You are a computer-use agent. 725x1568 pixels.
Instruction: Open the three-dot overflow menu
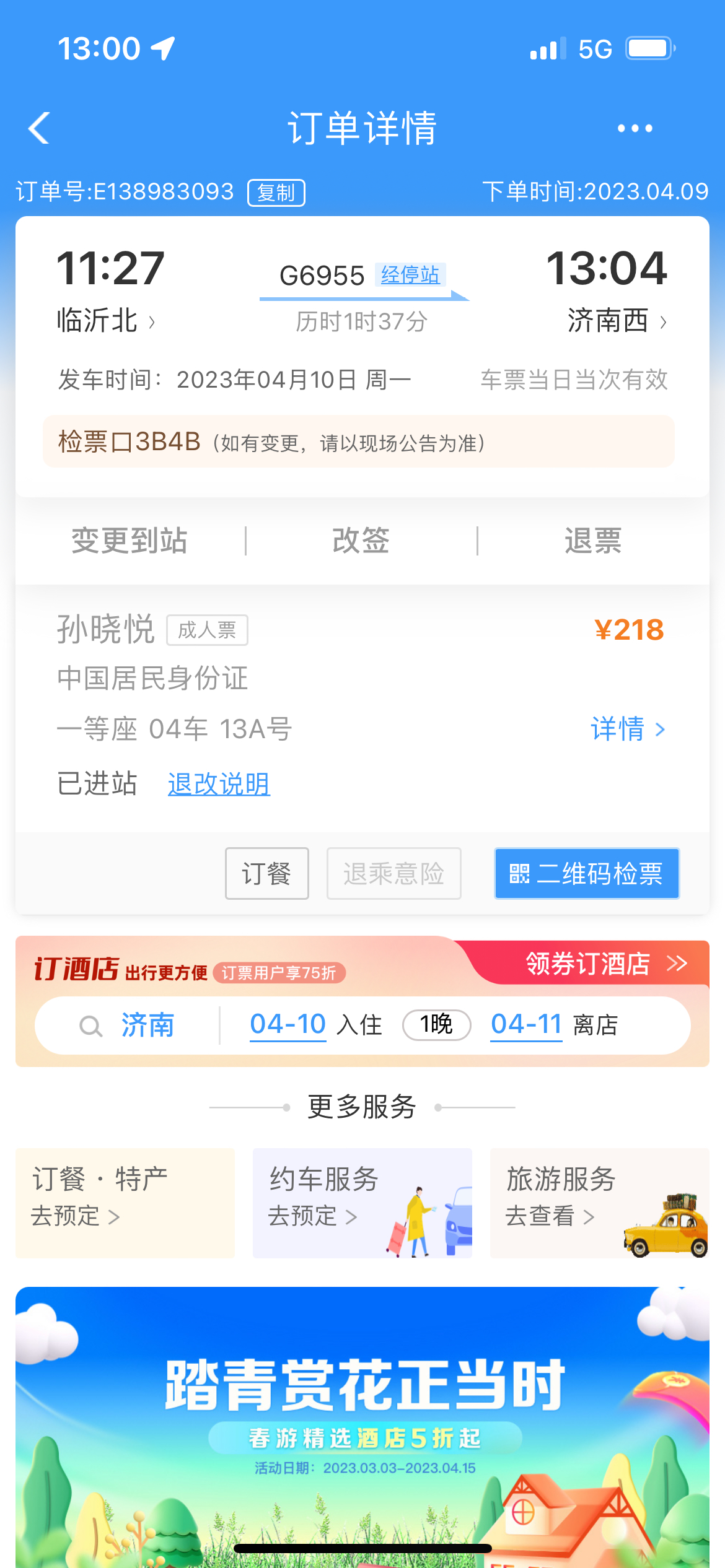(635, 128)
